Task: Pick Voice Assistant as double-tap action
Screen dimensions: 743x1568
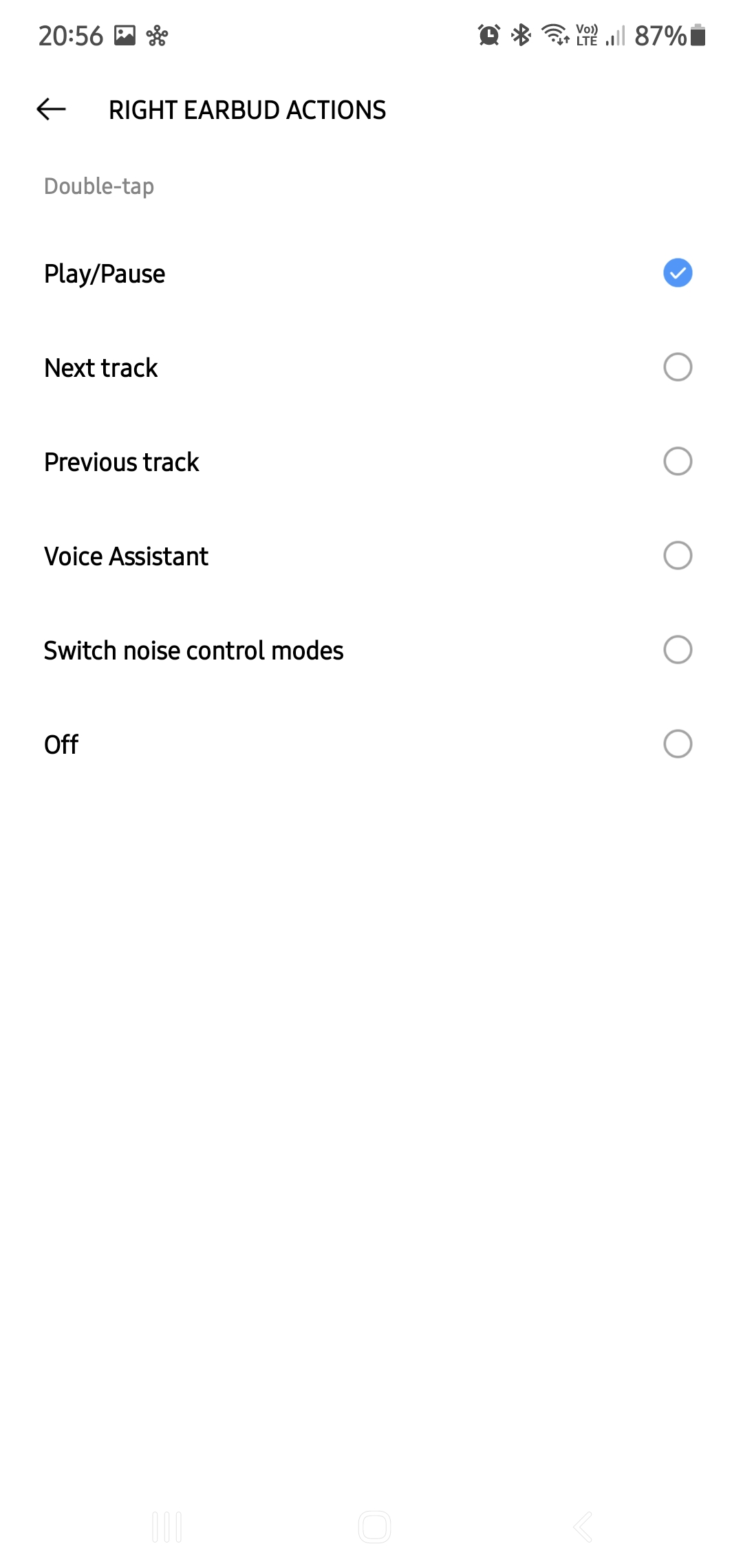Action: 371,556
